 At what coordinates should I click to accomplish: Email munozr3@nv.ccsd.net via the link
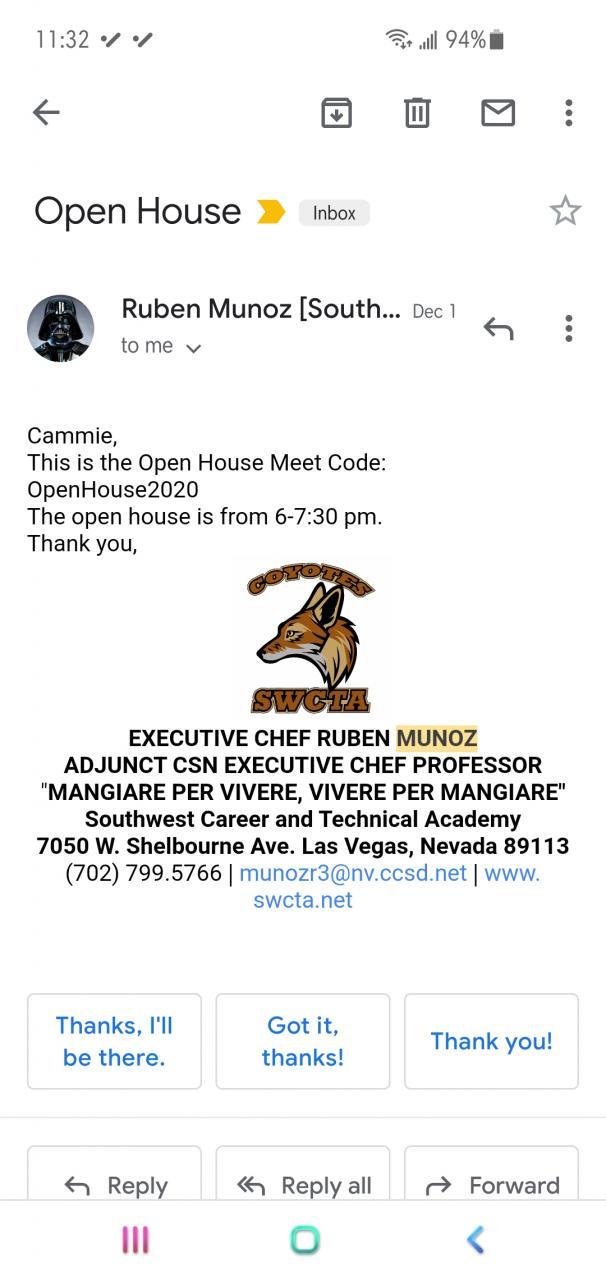click(x=353, y=873)
